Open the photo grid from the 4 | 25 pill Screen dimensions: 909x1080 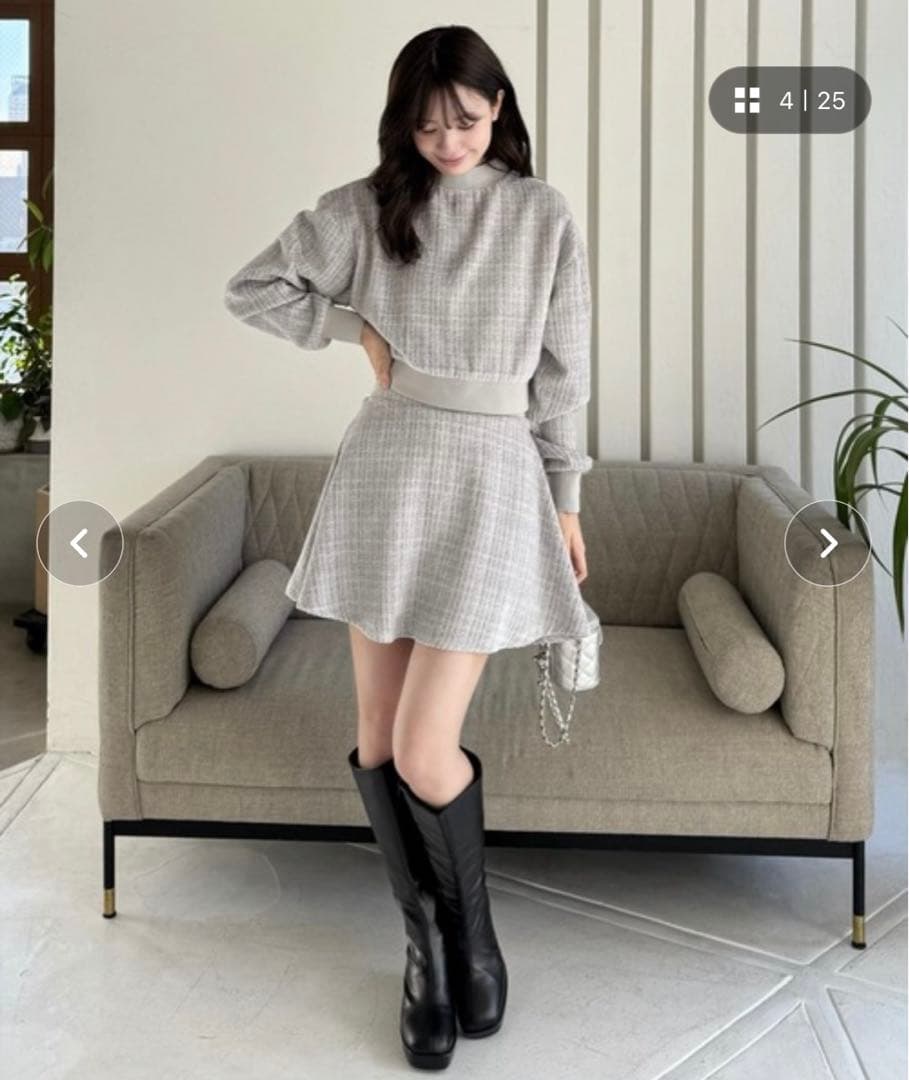[789, 100]
